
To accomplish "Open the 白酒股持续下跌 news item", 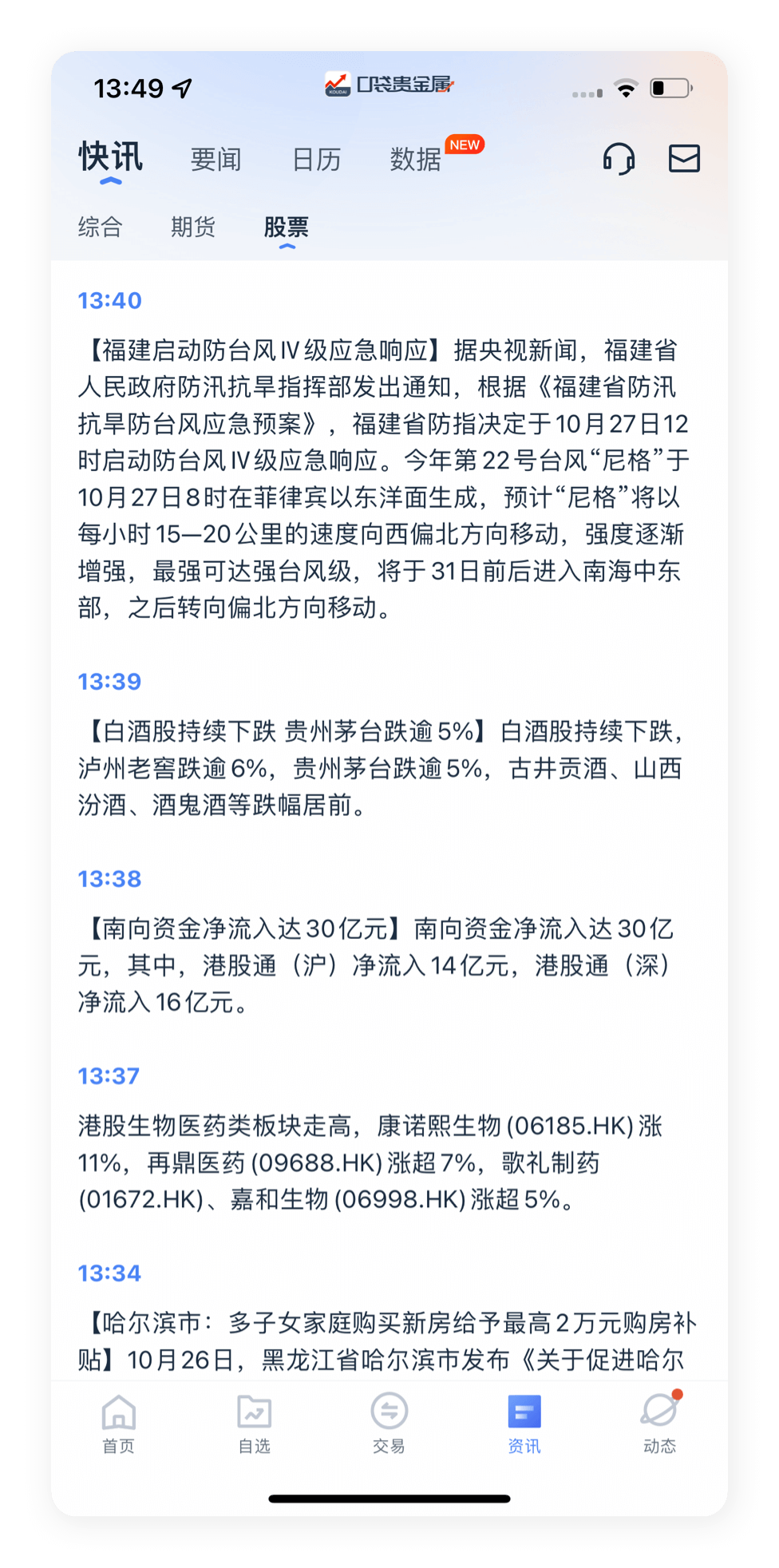I will [x=383, y=768].
